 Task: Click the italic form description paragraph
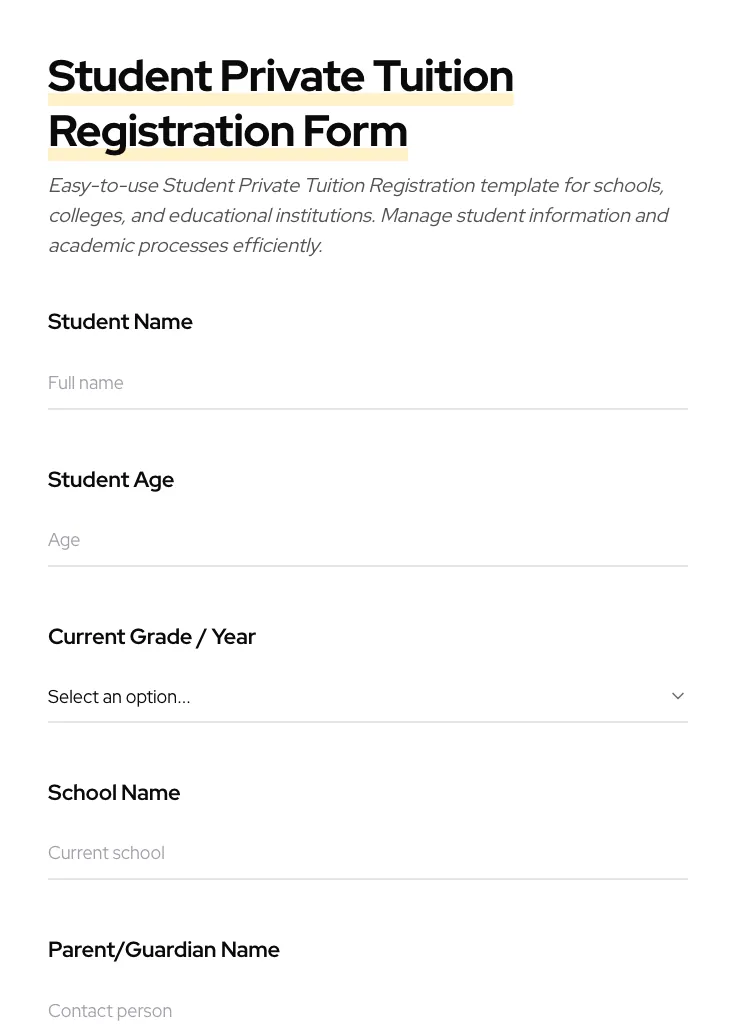pos(359,215)
